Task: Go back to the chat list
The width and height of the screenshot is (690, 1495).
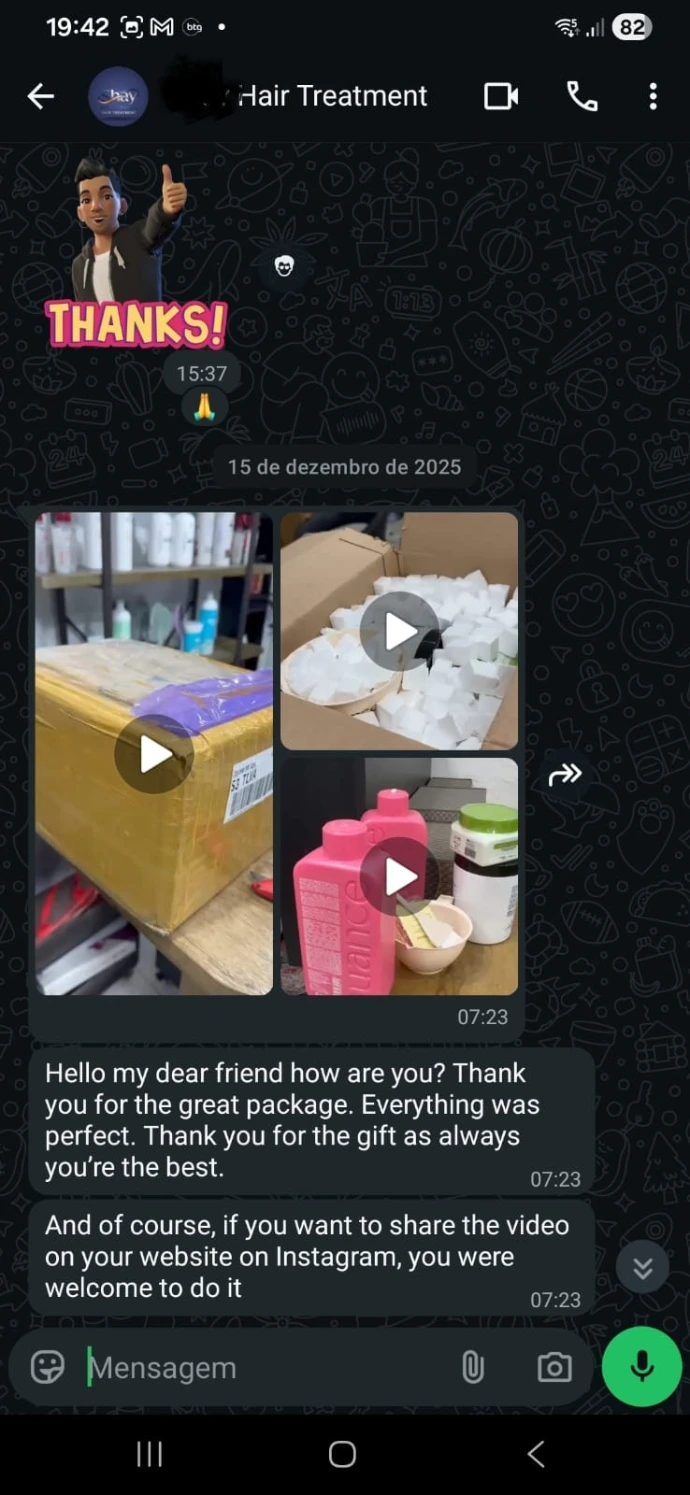Action: click(40, 96)
